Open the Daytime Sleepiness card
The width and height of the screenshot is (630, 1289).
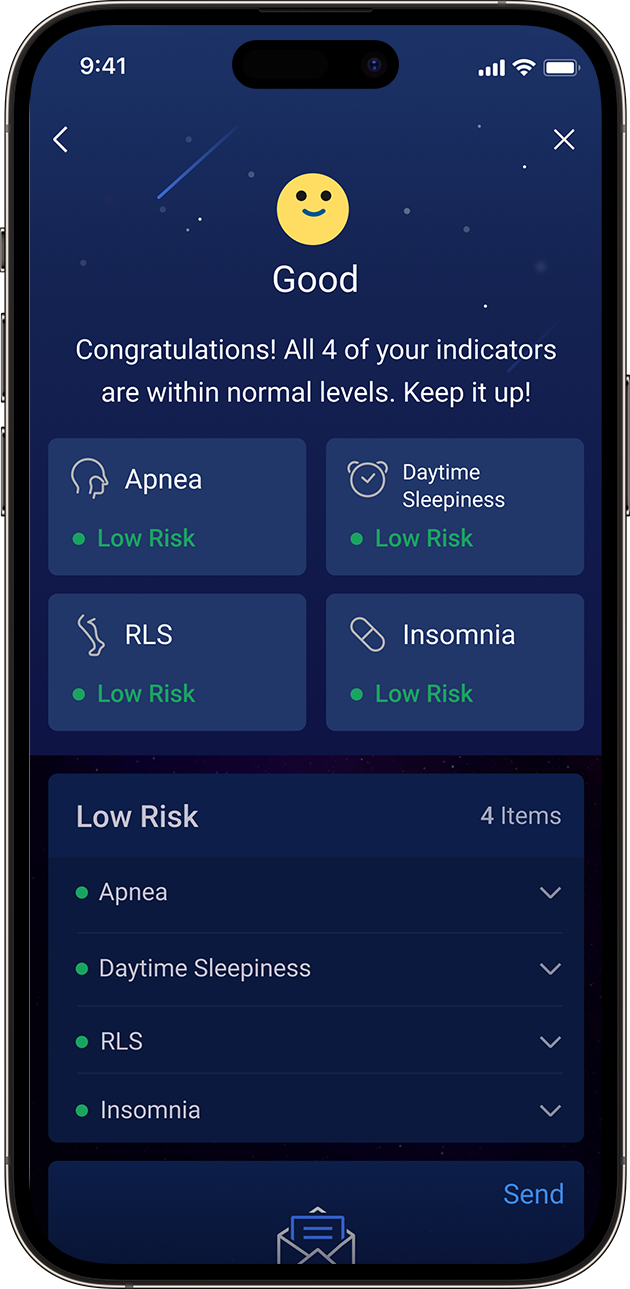(x=455, y=507)
